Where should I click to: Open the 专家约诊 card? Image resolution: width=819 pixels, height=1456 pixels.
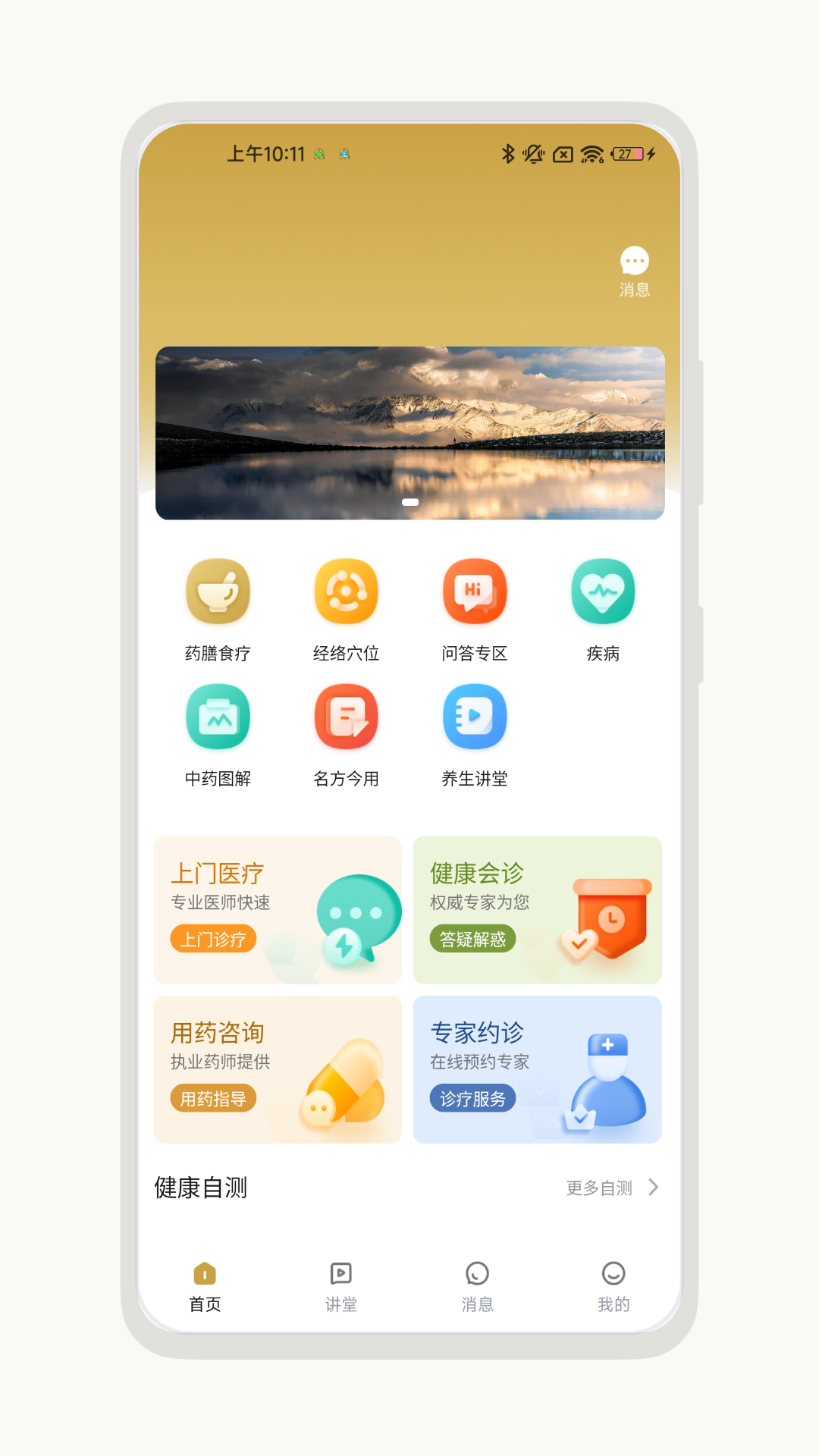pyautogui.click(x=537, y=1069)
